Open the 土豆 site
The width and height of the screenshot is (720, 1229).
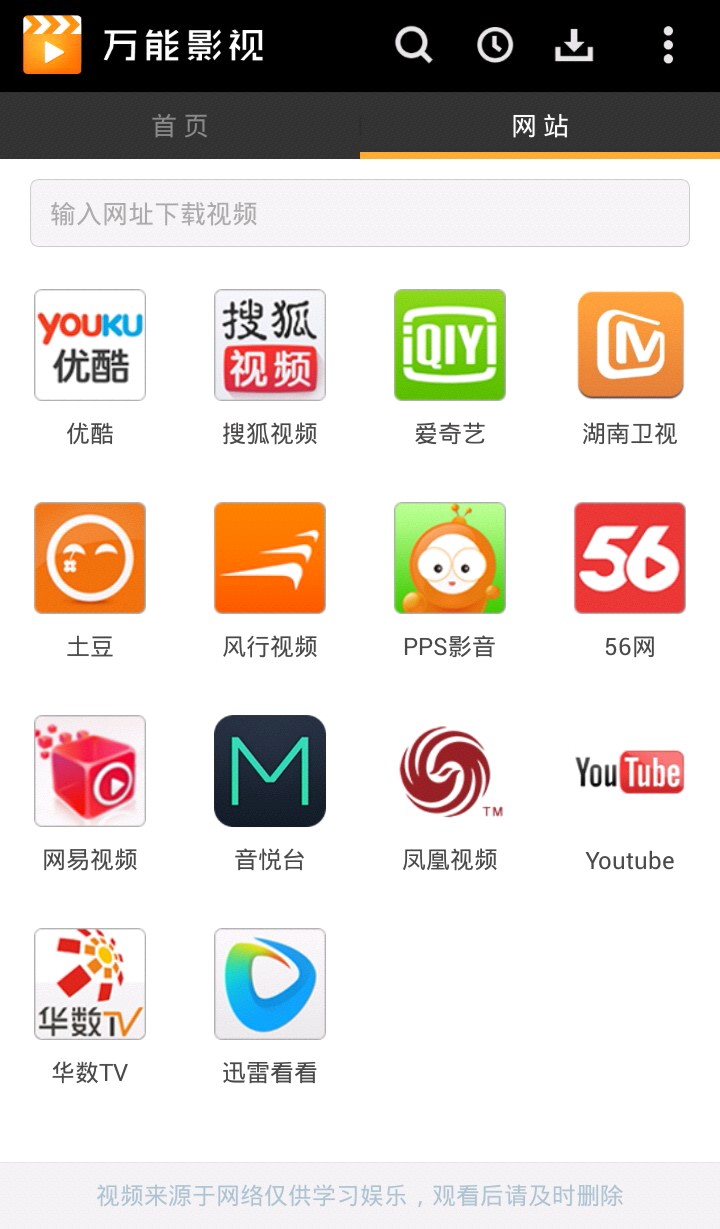click(x=90, y=558)
